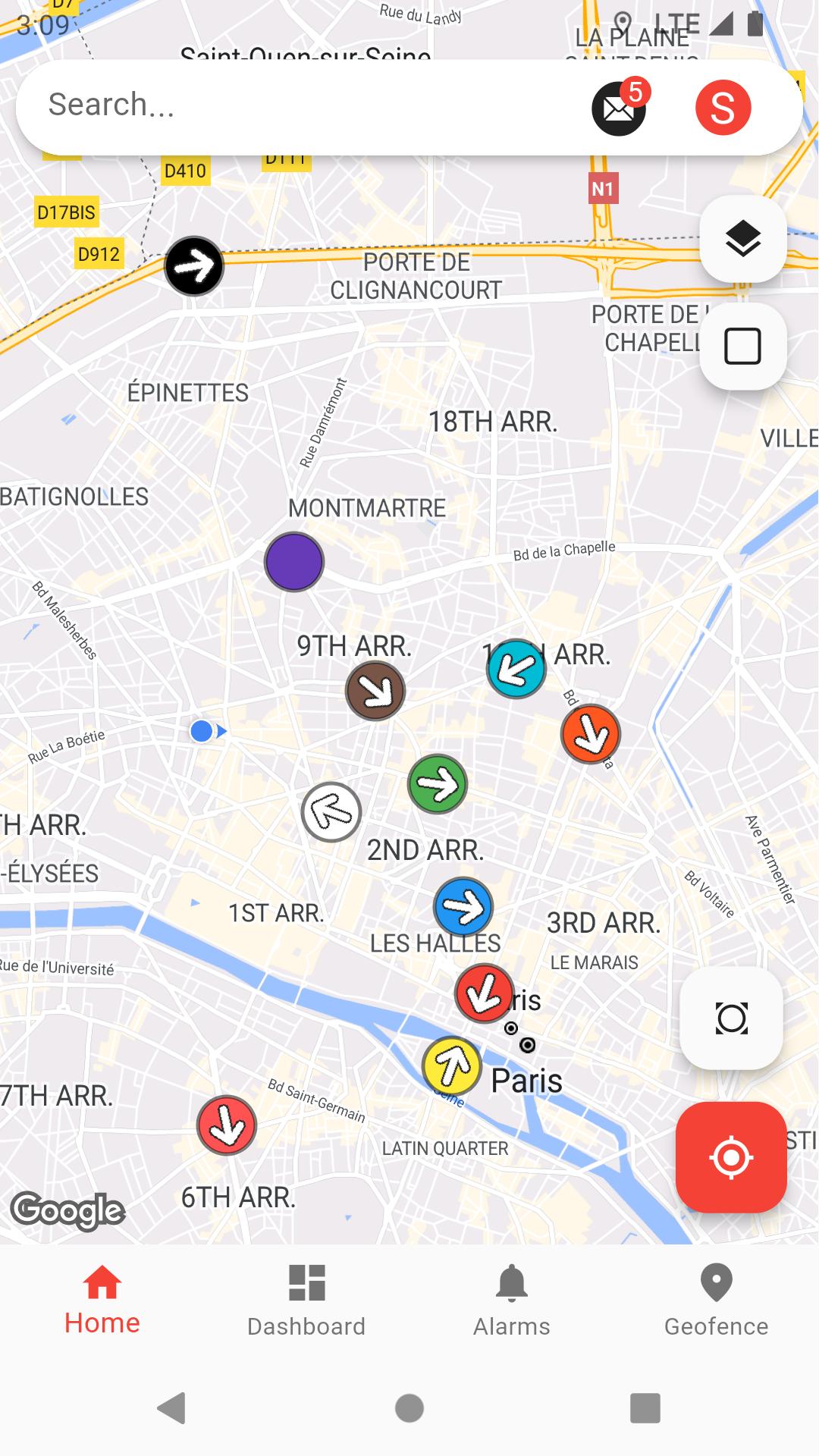Select the white arrow marker
This screenshot has width=819, height=1456.
[x=331, y=812]
